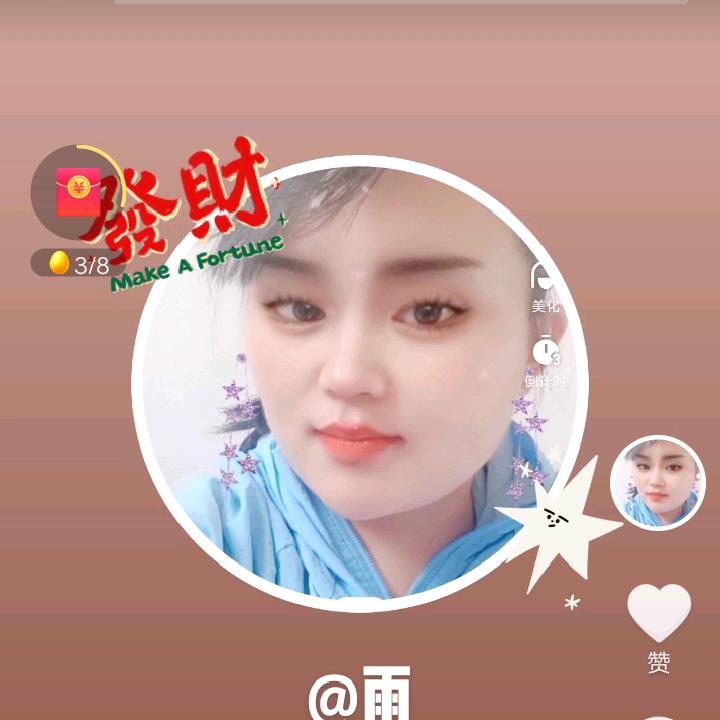Screen dimensions: 720x720
Task: Like this video with the heart
Action: [x=658, y=613]
